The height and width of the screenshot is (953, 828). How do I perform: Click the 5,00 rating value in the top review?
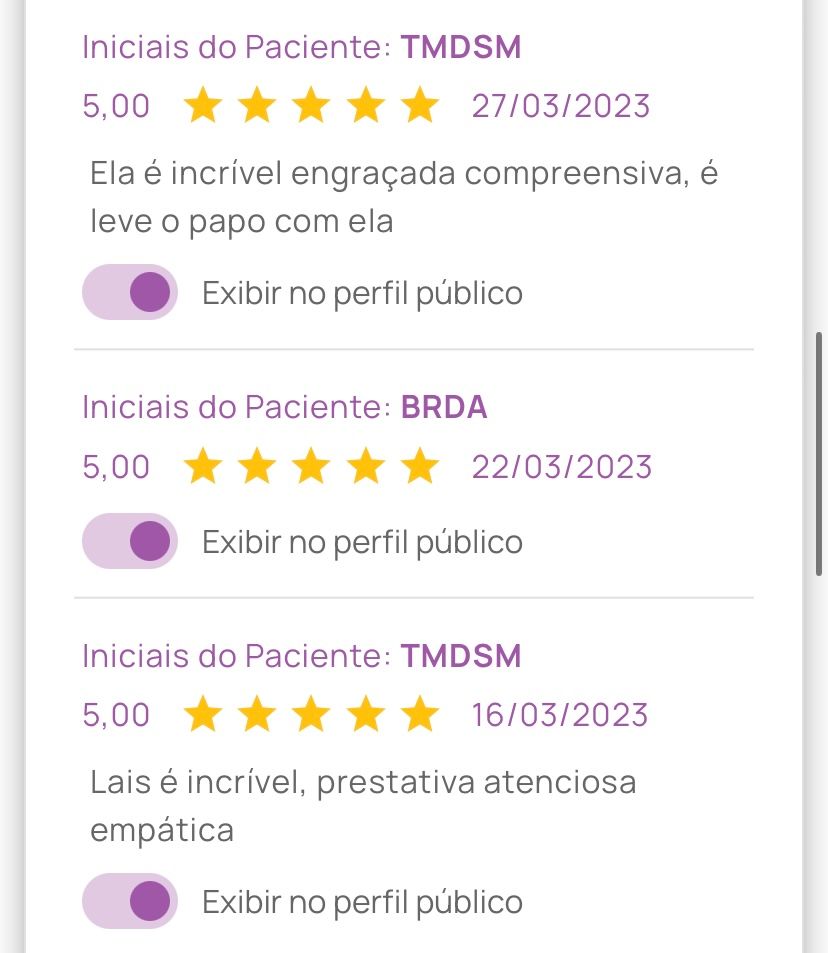coord(114,105)
